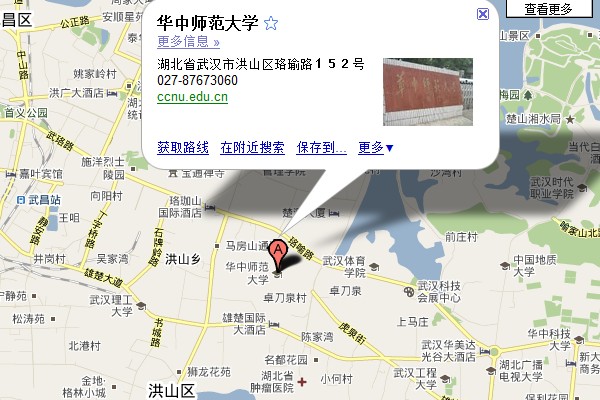
Task: Star 华中师范大学 as a favorite
Action: (271, 22)
